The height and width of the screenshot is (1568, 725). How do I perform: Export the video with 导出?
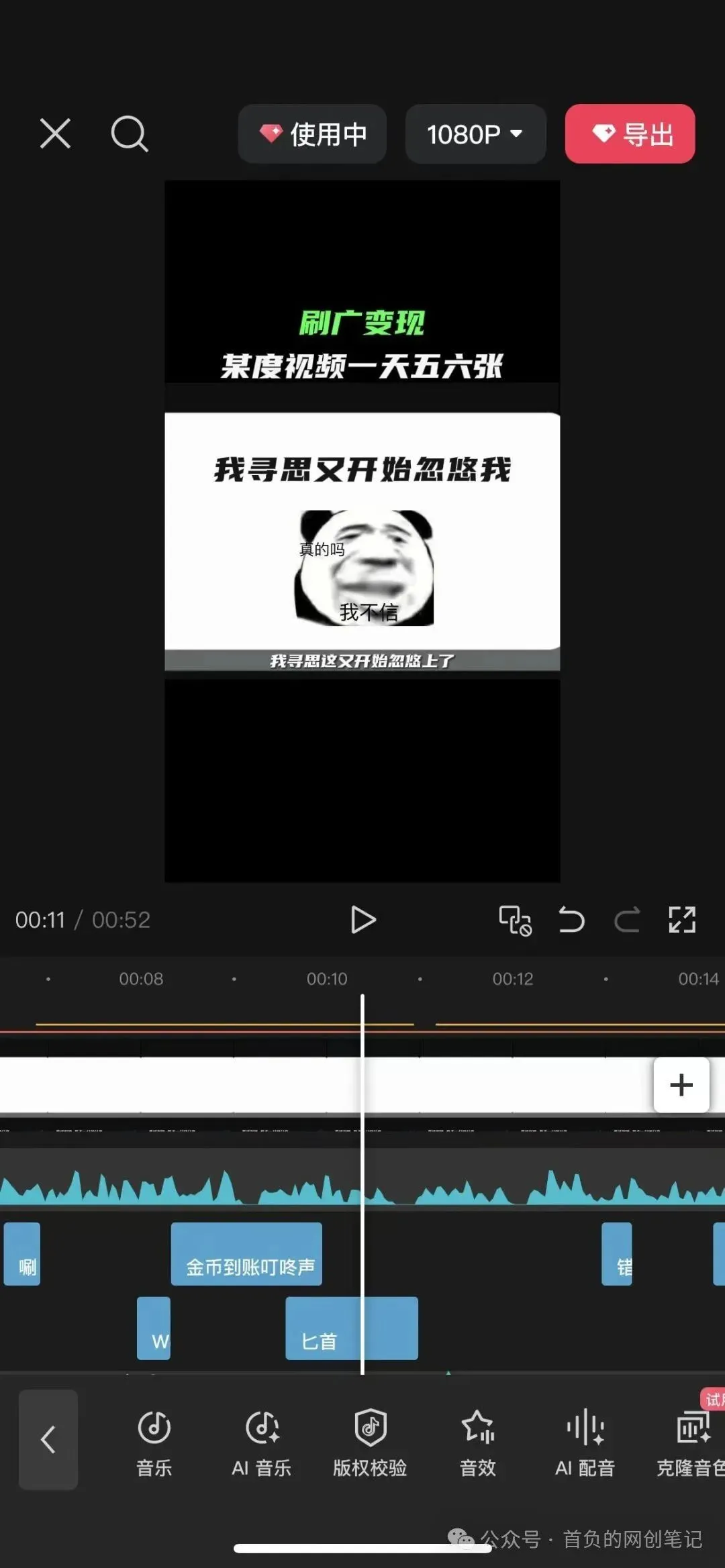[630, 134]
